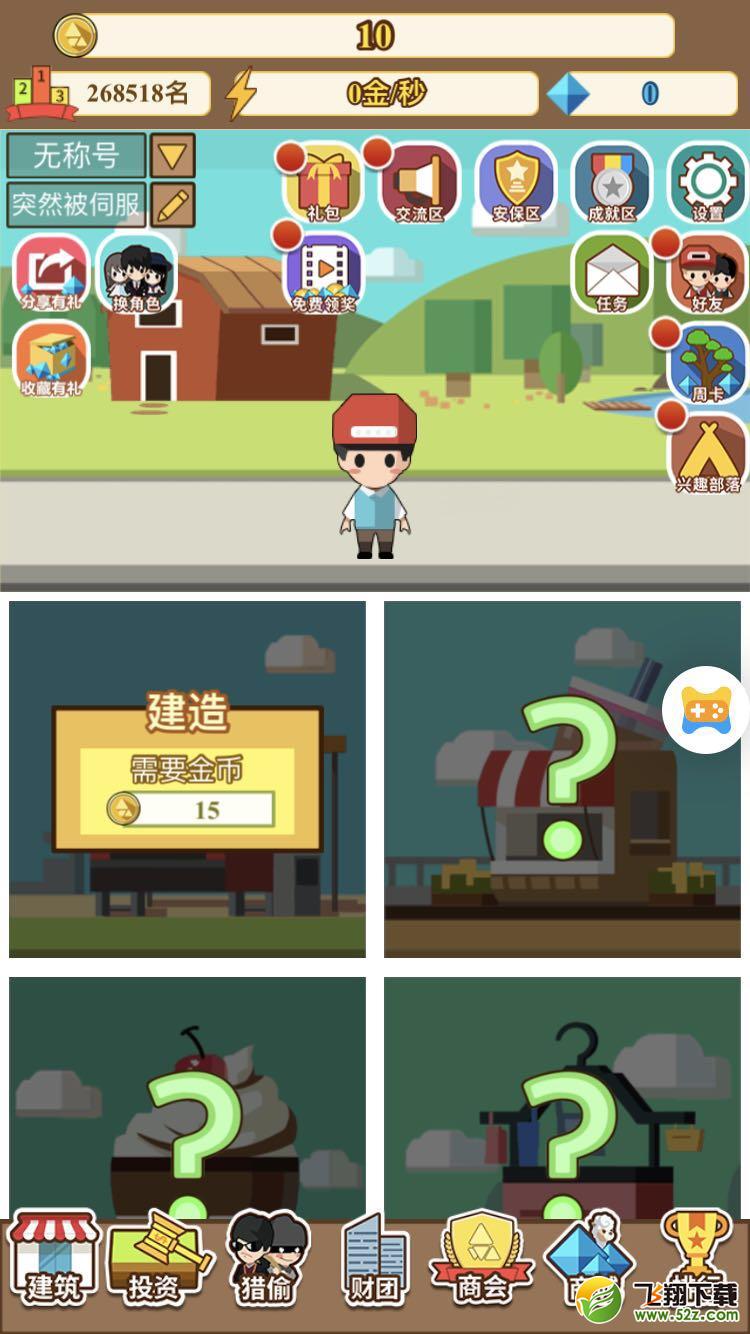Image resolution: width=750 pixels, height=1334 pixels.
Task: Tap 免费领奖 video reward icon
Action: pyautogui.click(x=323, y=273)
